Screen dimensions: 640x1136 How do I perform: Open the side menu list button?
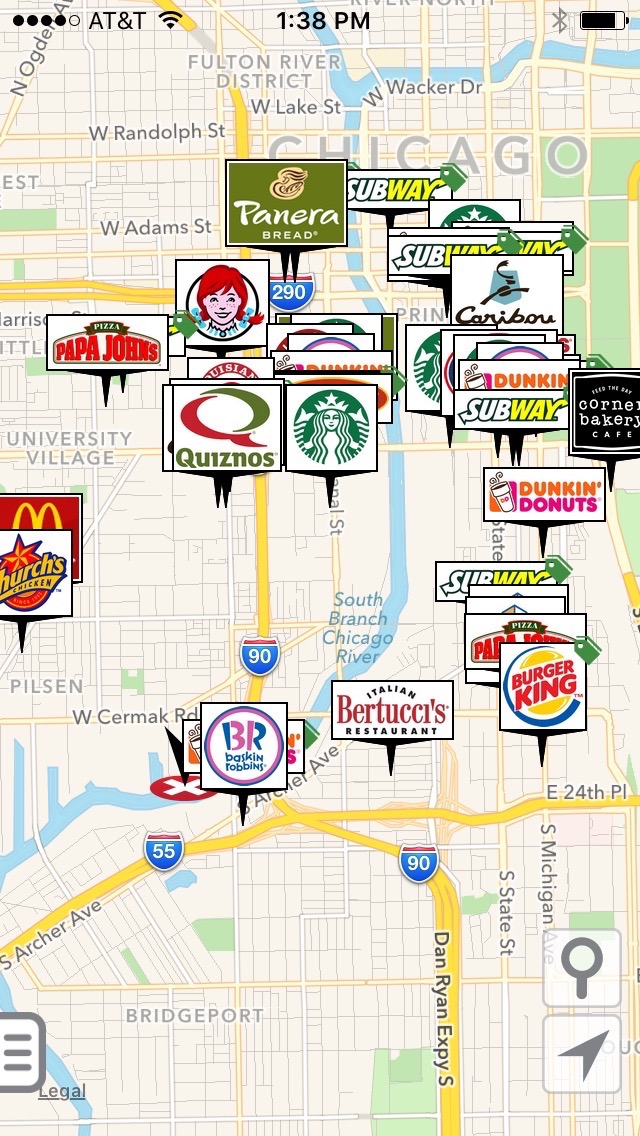point(20,1052)
